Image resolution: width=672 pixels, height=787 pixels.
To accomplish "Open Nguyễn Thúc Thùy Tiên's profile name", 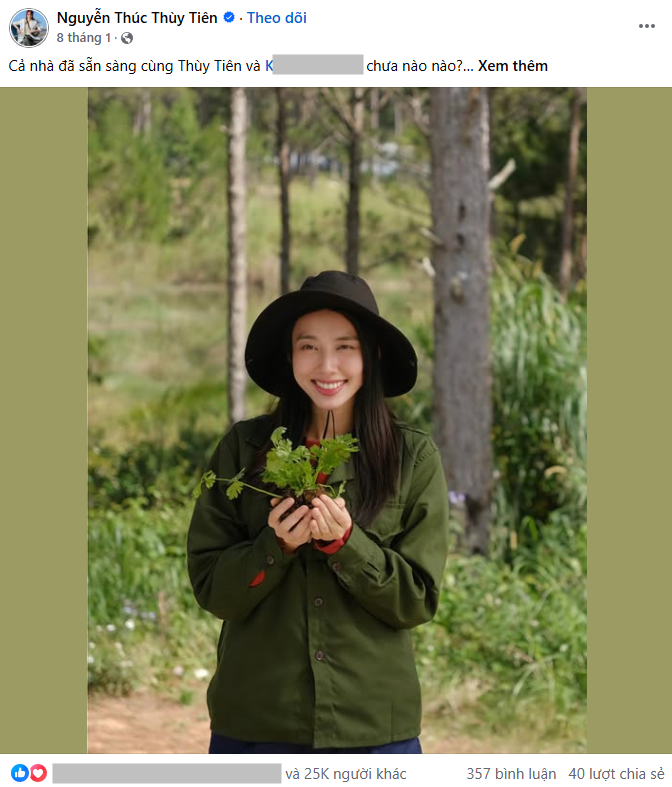I will [136, 18].
